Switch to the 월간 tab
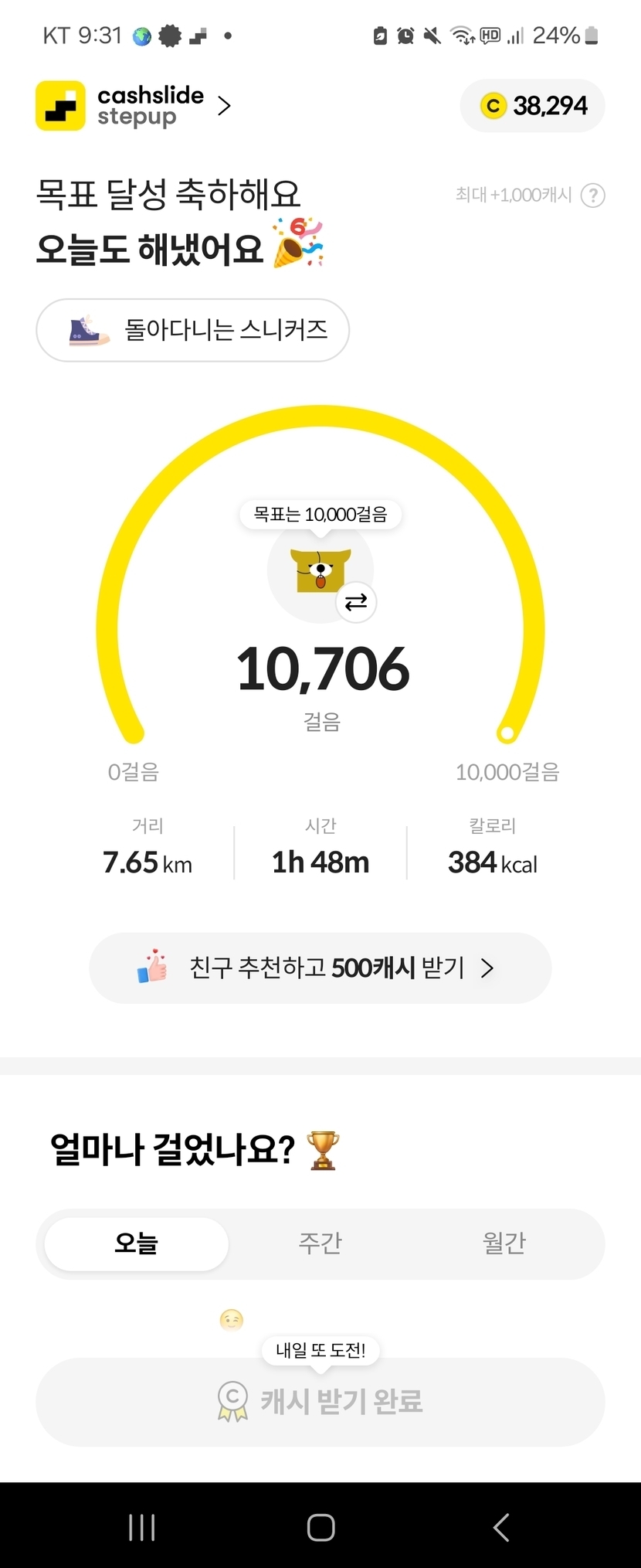This screenshot has height=1568, width=641. pos(504,1243)
